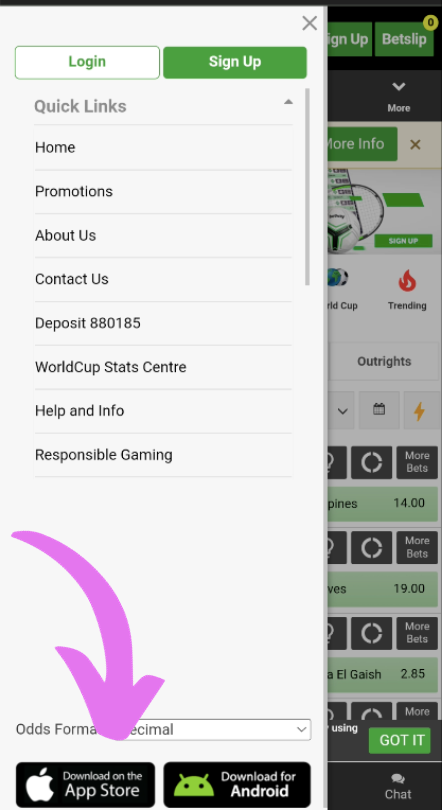
Task: Switch to the Outrights tab
Action: (x=384, y=361)
